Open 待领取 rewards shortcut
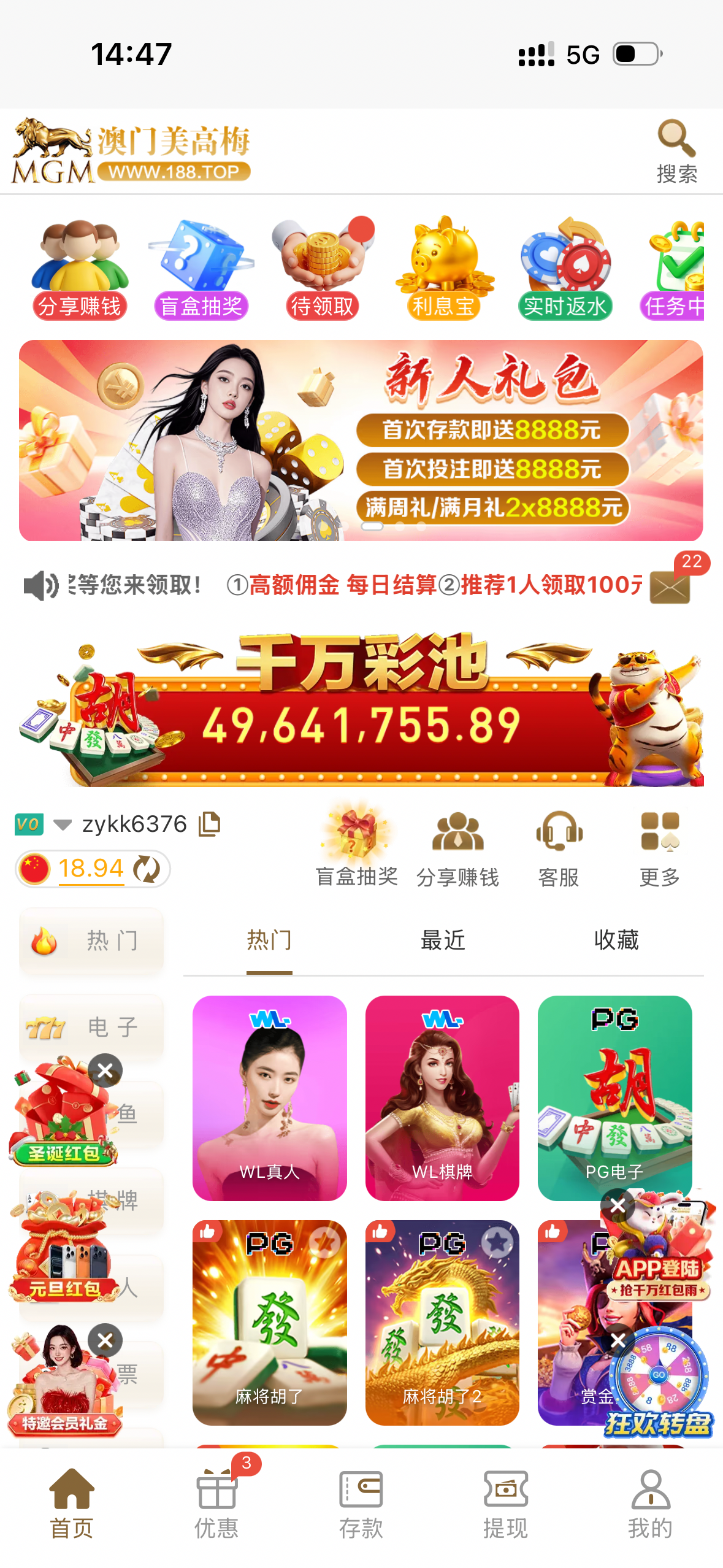The width and height of the screenshot is (723, 1568). pos(322,267)
